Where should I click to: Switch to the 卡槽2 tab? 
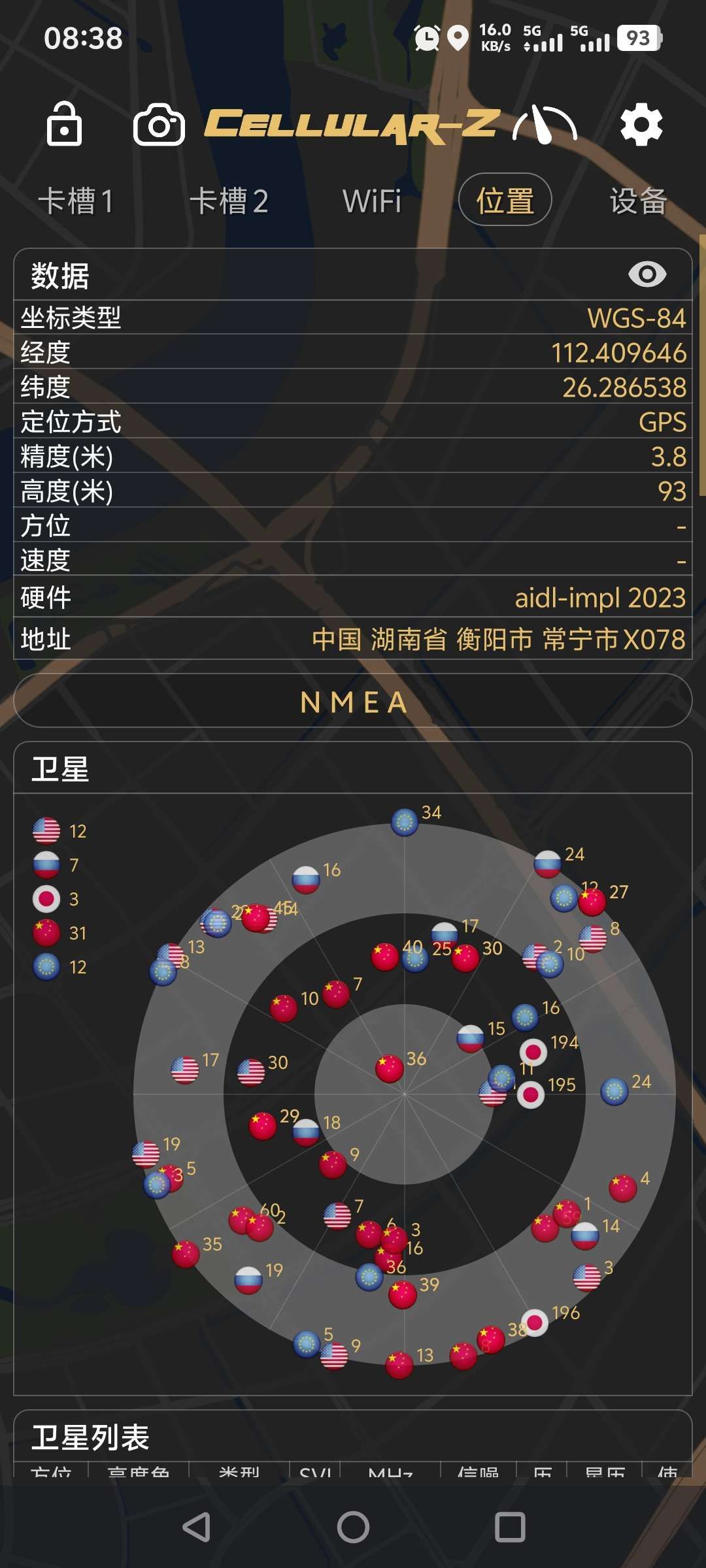pyautogui.click(x=229, y=201)
